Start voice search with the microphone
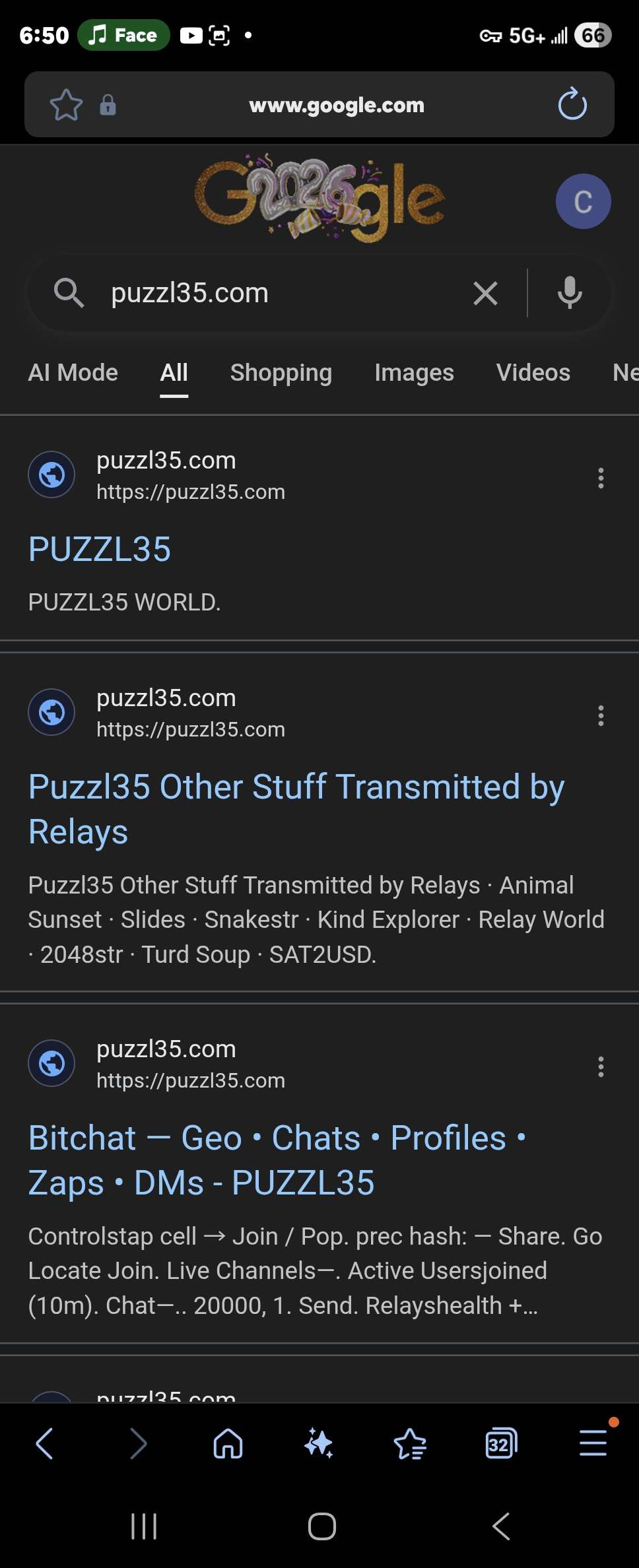The width and height of the screenshot is (639, 1568). tap(569, 293)
